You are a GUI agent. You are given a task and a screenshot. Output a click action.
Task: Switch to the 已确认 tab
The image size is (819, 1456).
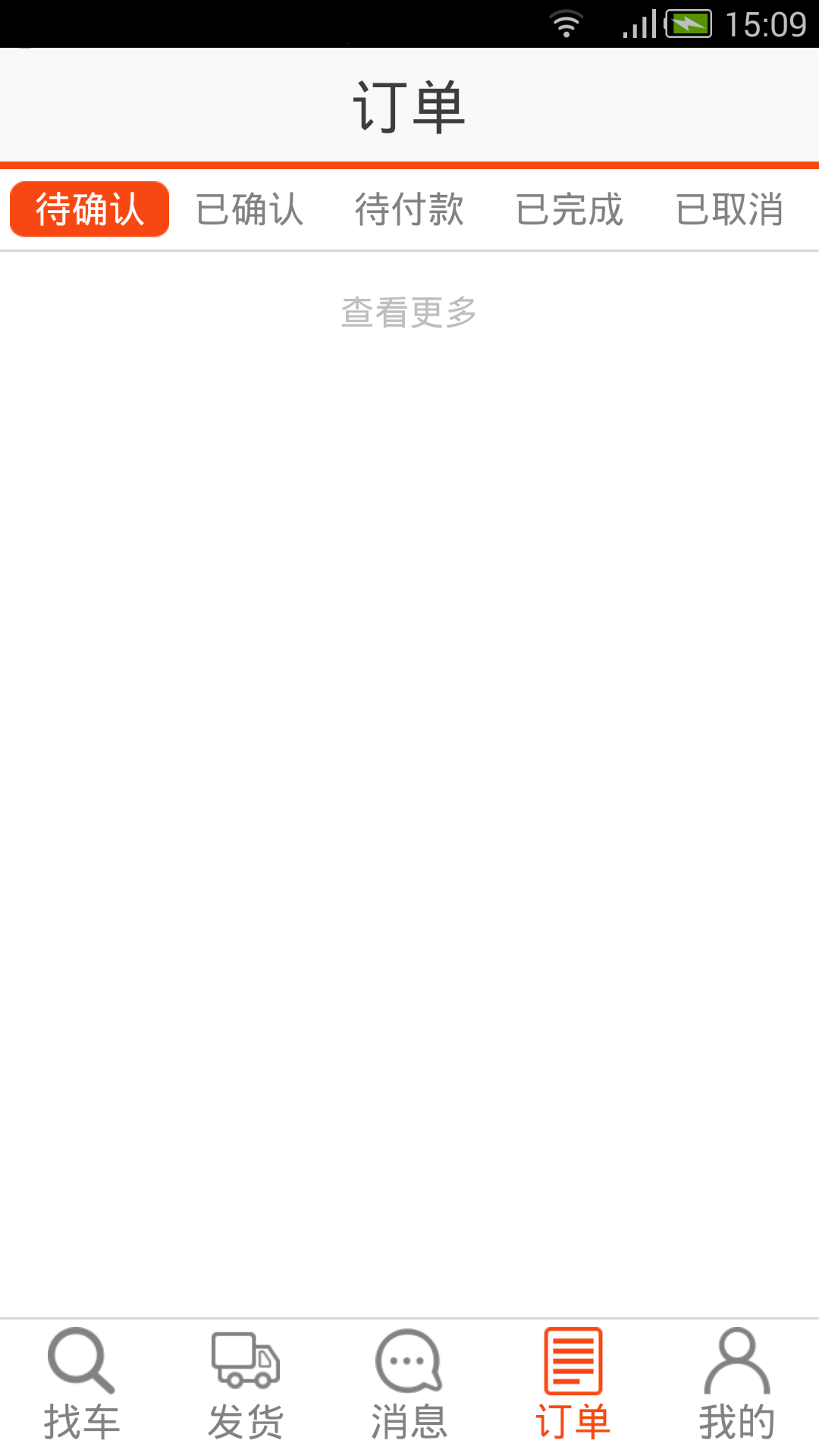pyautogui.click(x=249, y=209)
